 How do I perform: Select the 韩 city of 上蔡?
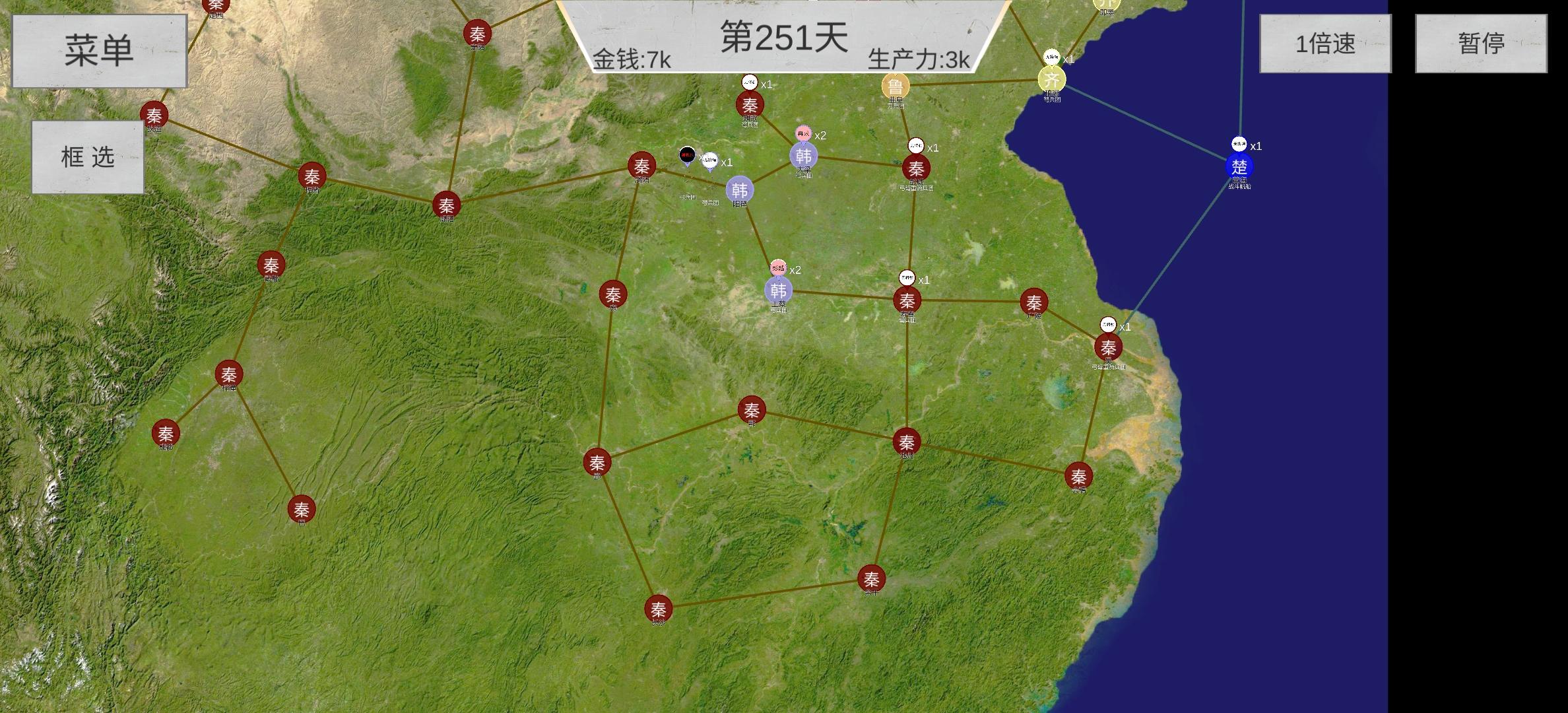[x=778, y=291]
